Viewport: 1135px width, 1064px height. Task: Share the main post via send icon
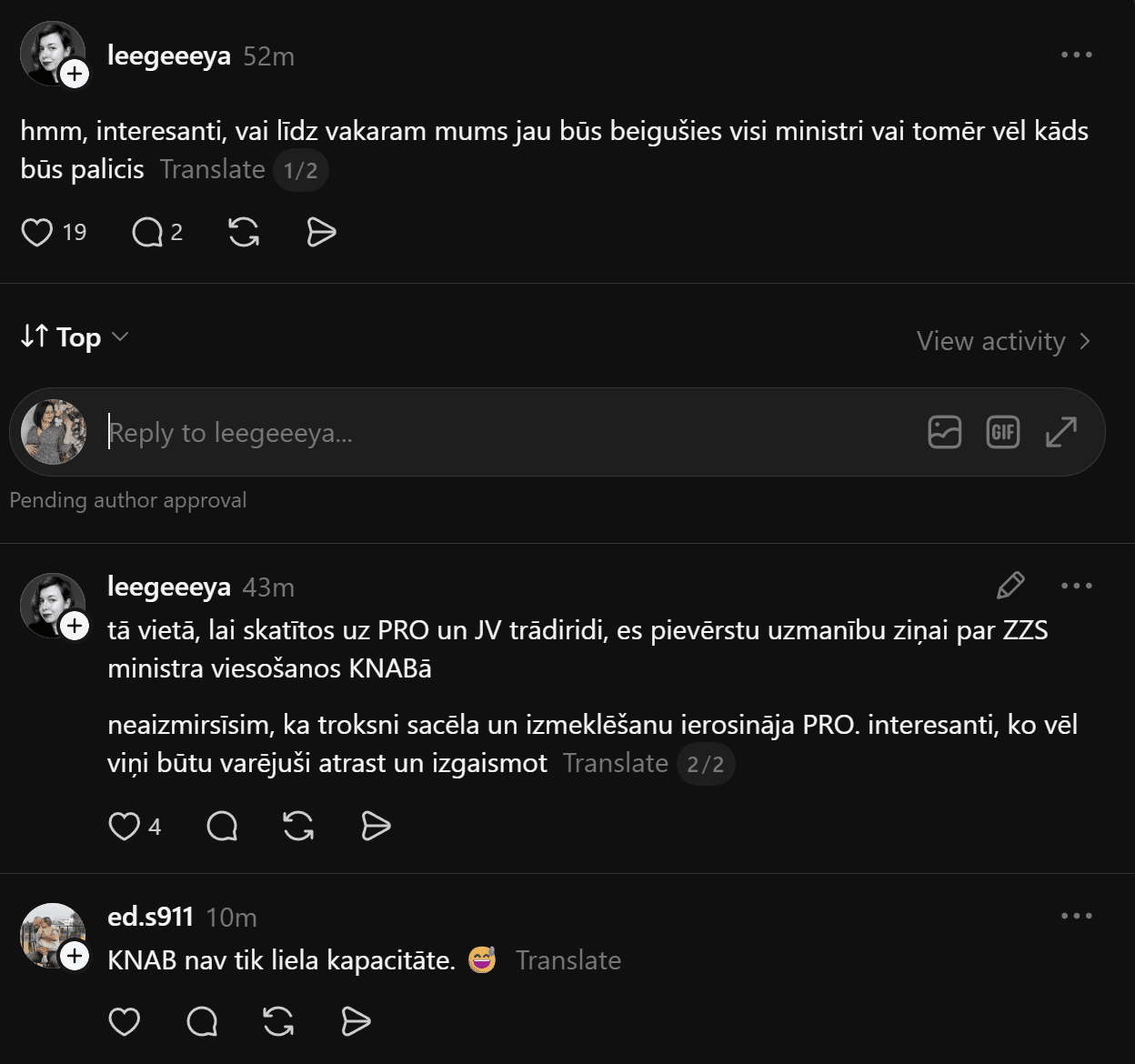tap(322, 233)
